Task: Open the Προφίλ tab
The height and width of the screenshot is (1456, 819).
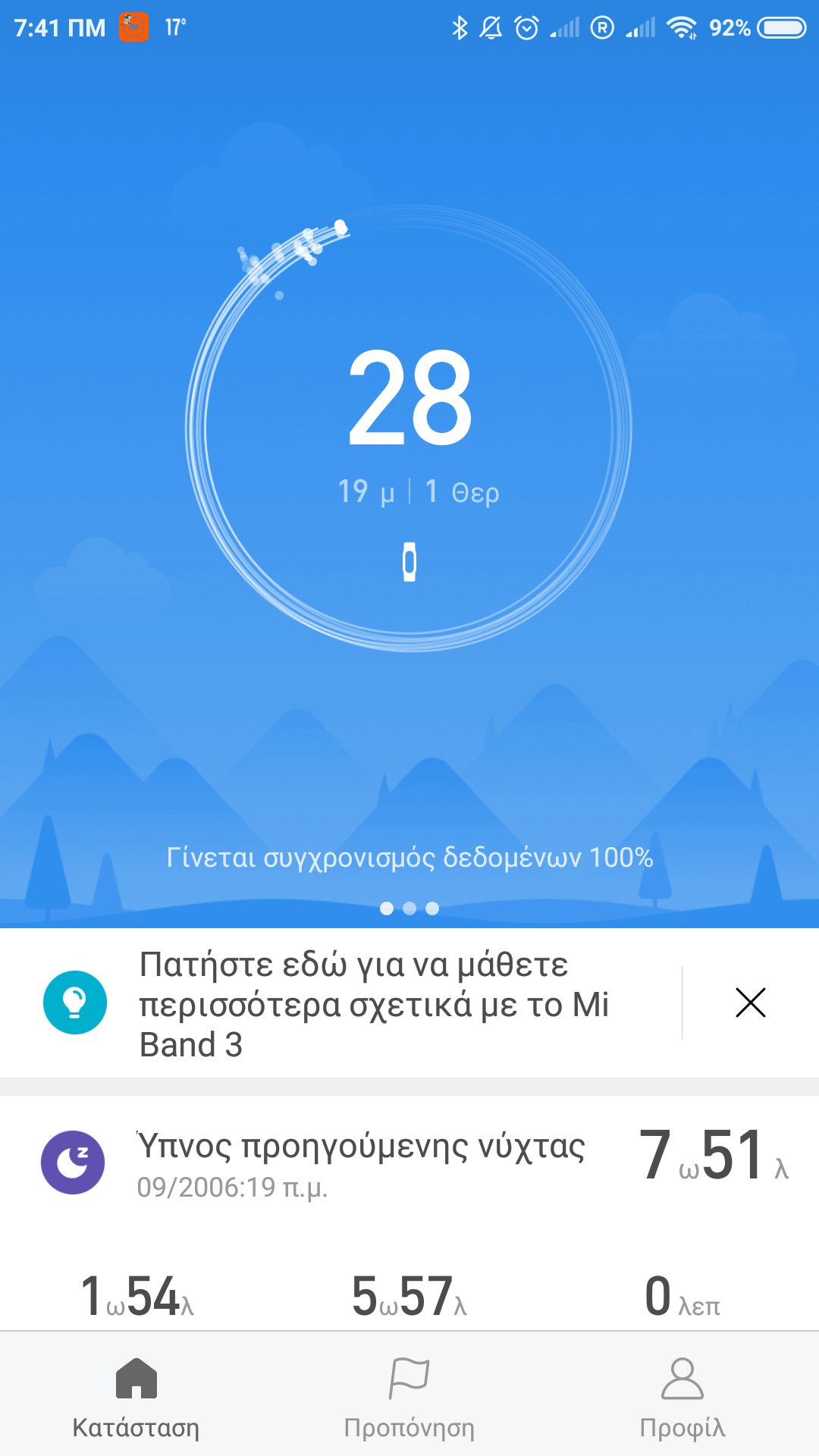Action: point(682,1397)
